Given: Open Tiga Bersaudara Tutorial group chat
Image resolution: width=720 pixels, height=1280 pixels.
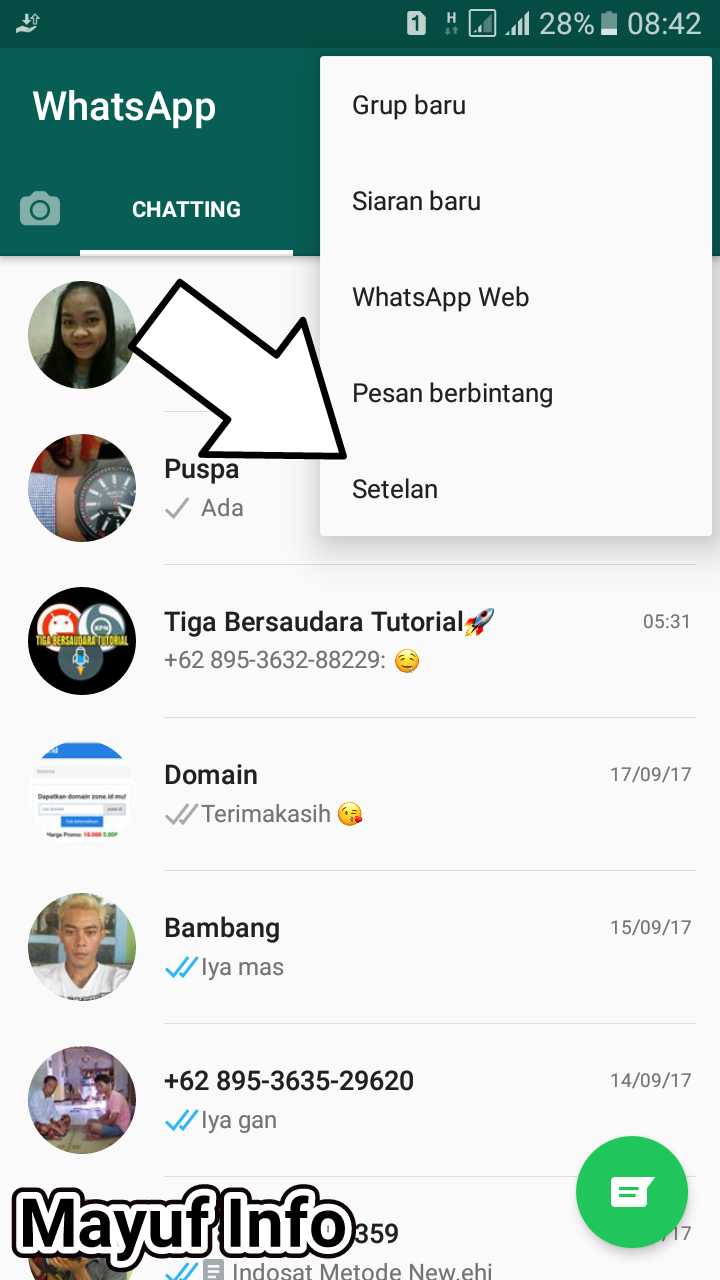Looking at the screenshot, I should coord(400,640).
